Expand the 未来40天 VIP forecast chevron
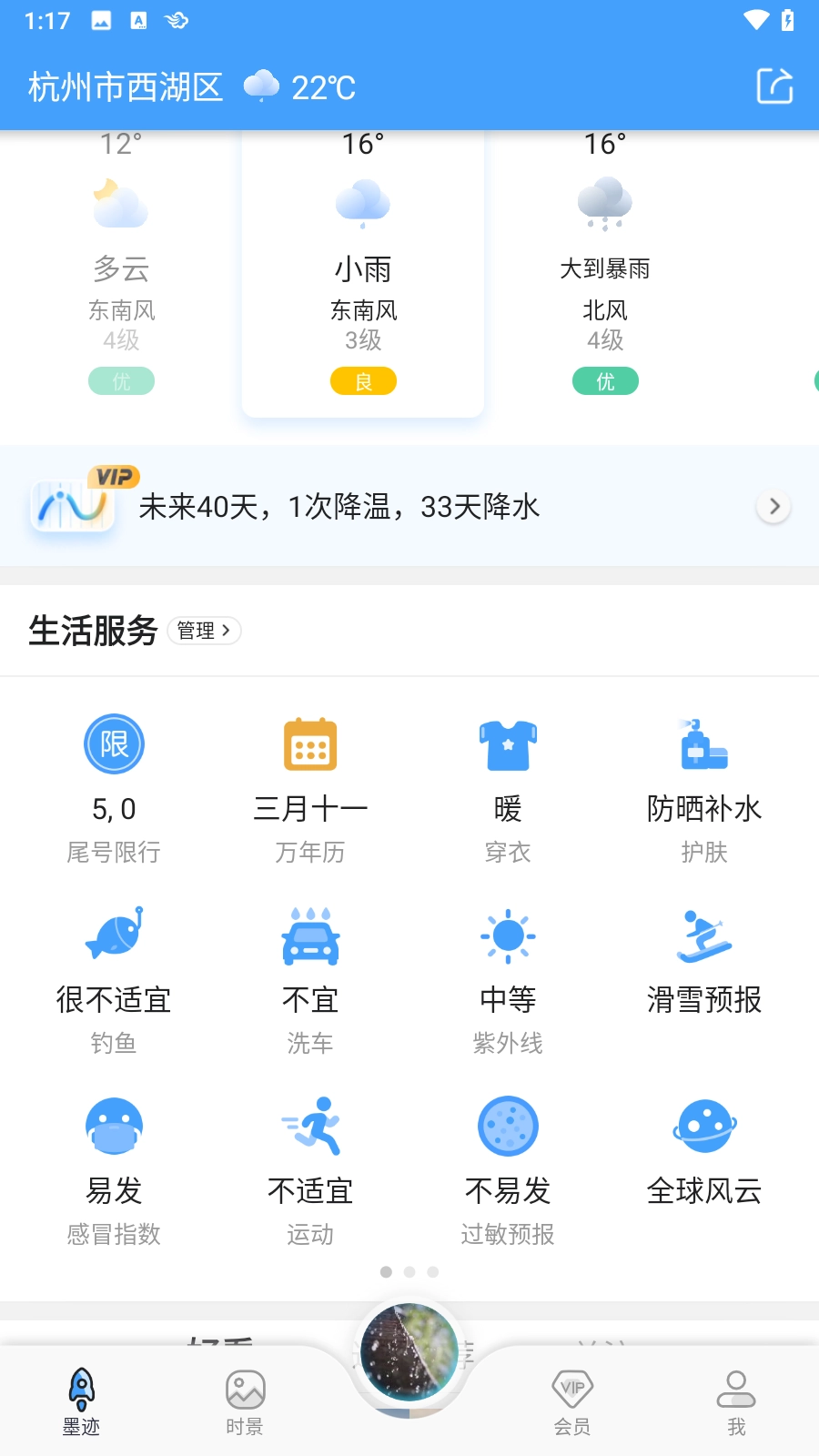The width and height of the screenshot is (819, 1456). 774,506
